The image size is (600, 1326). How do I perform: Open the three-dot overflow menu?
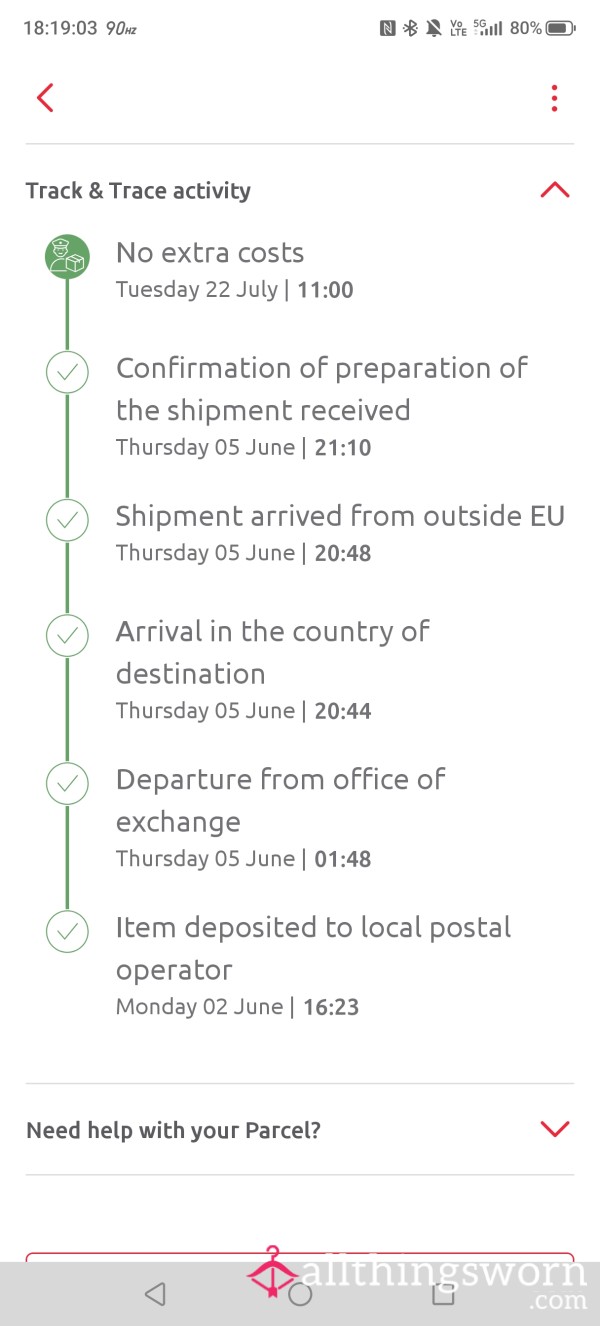coord(554,97)
